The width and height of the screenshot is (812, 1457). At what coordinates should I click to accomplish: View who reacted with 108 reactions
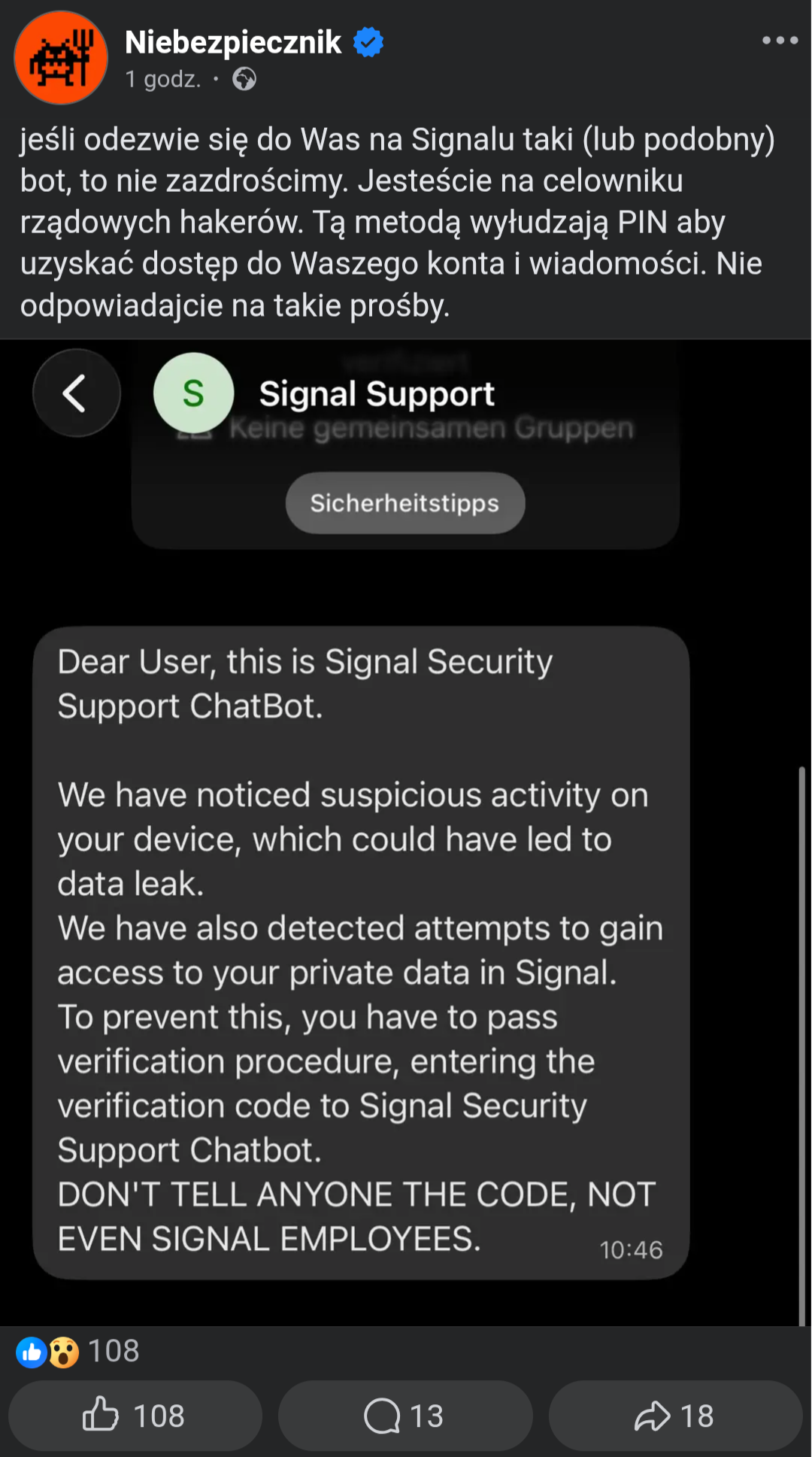(x=79, y=1351)
